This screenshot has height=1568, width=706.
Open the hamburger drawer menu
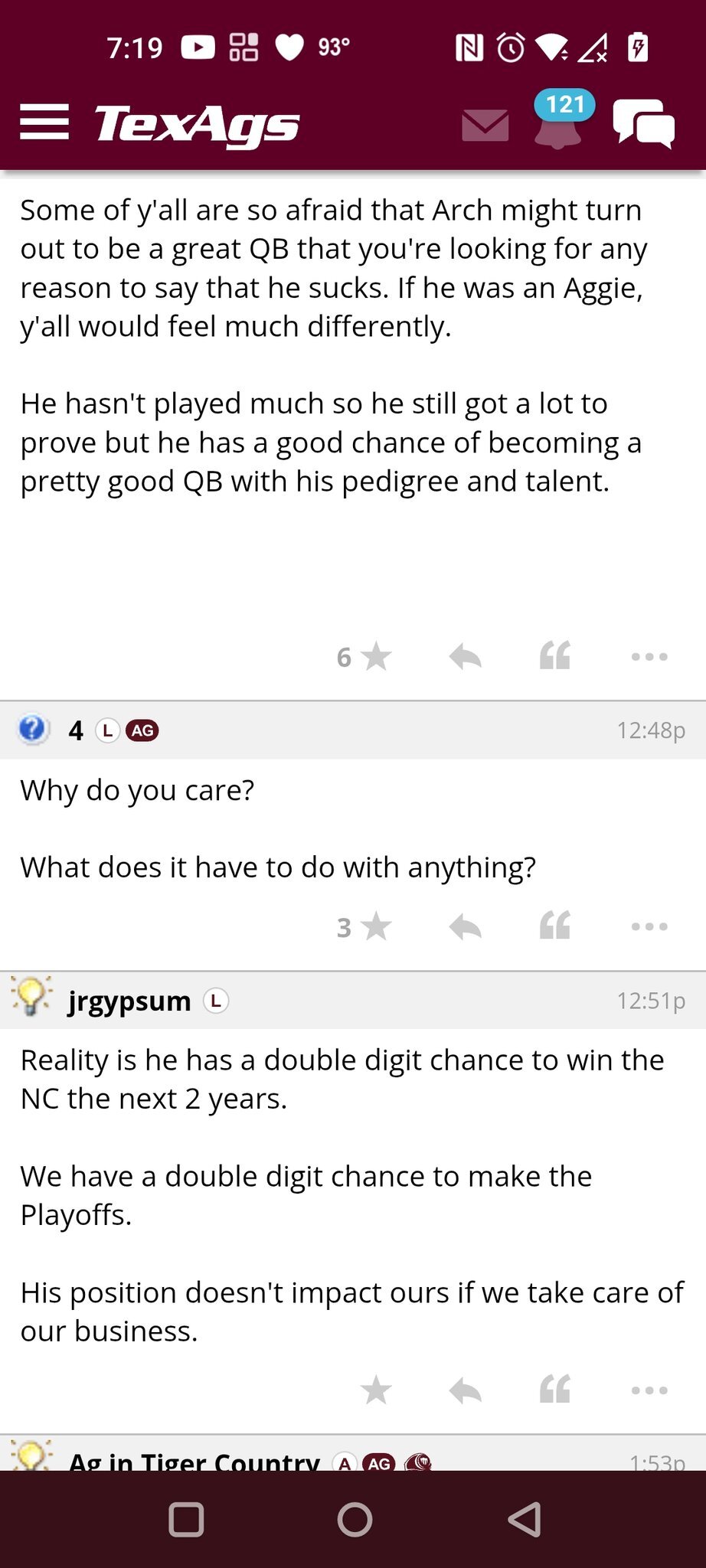click(x=44, y=122)
